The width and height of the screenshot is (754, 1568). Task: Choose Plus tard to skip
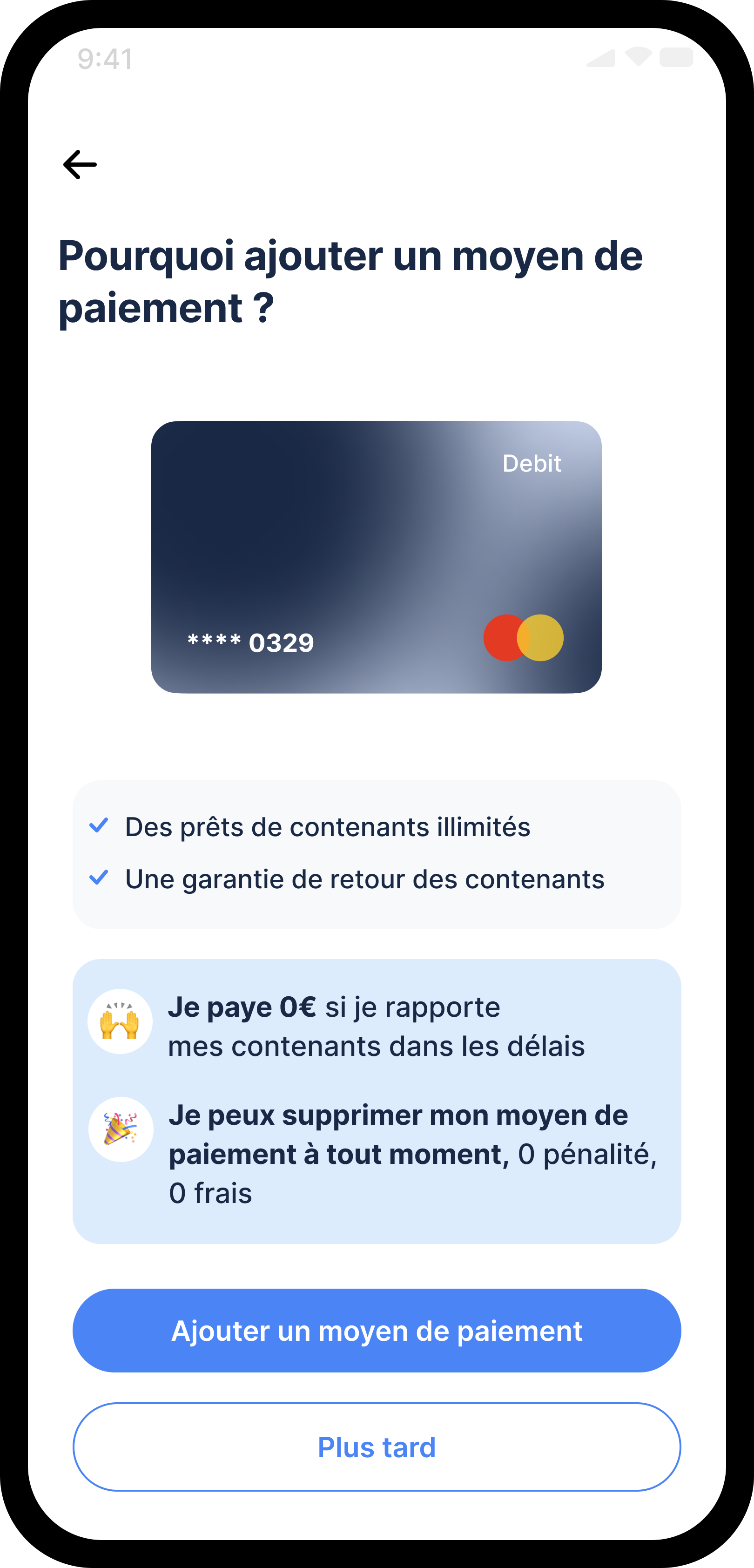377,1447
